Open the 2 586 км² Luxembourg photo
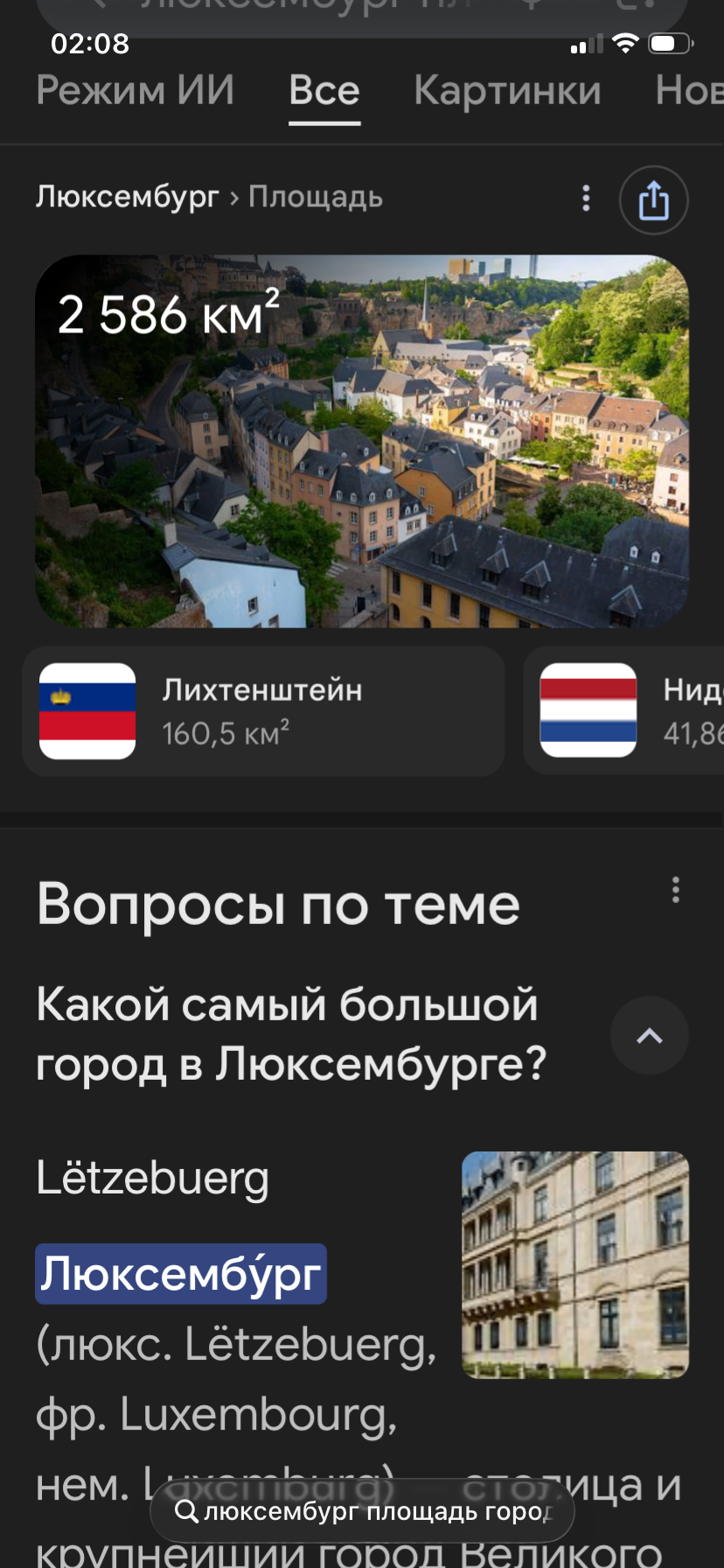Viewport: 724px width, 1568px height. click(362, 441)
